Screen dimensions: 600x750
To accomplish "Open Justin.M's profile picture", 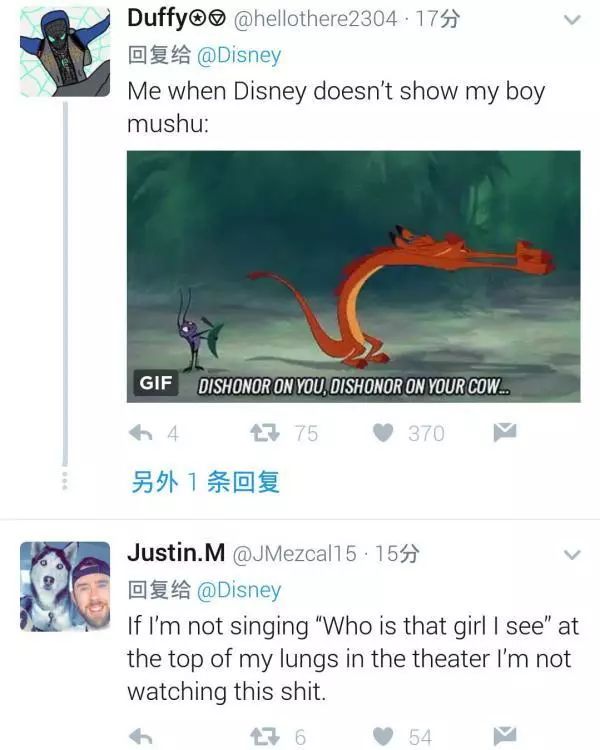I will pos(65,586).
